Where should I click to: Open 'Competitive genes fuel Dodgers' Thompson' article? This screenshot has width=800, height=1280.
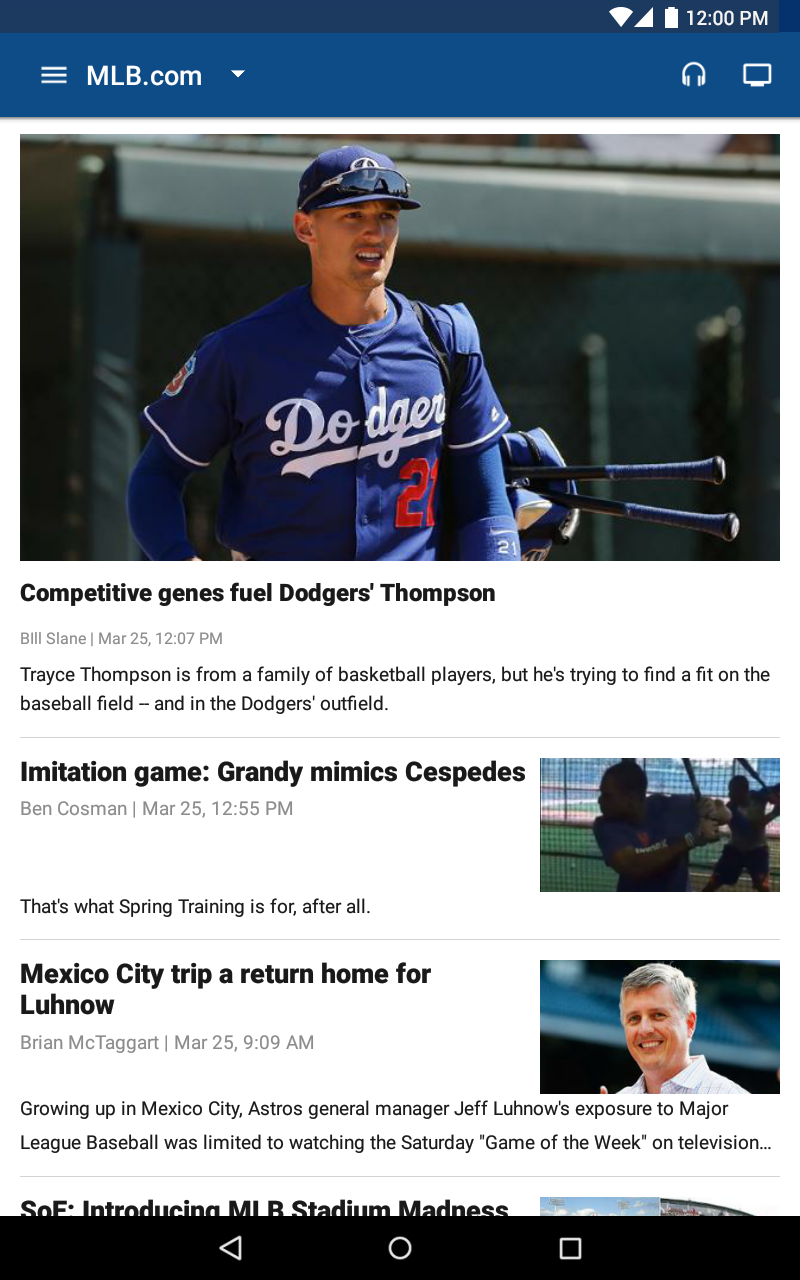257,592
